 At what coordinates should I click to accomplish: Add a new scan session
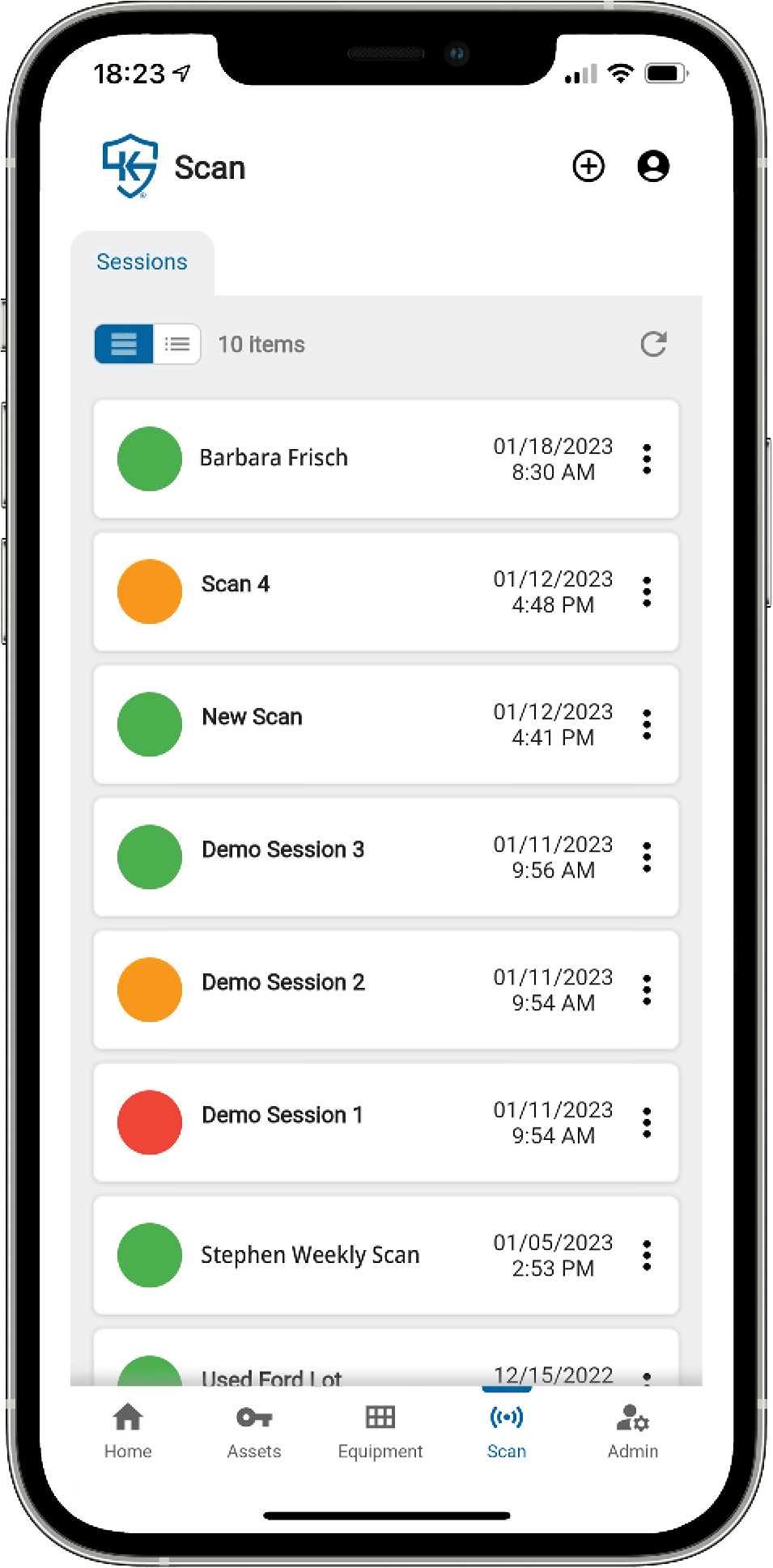click(x=588, y=166)
